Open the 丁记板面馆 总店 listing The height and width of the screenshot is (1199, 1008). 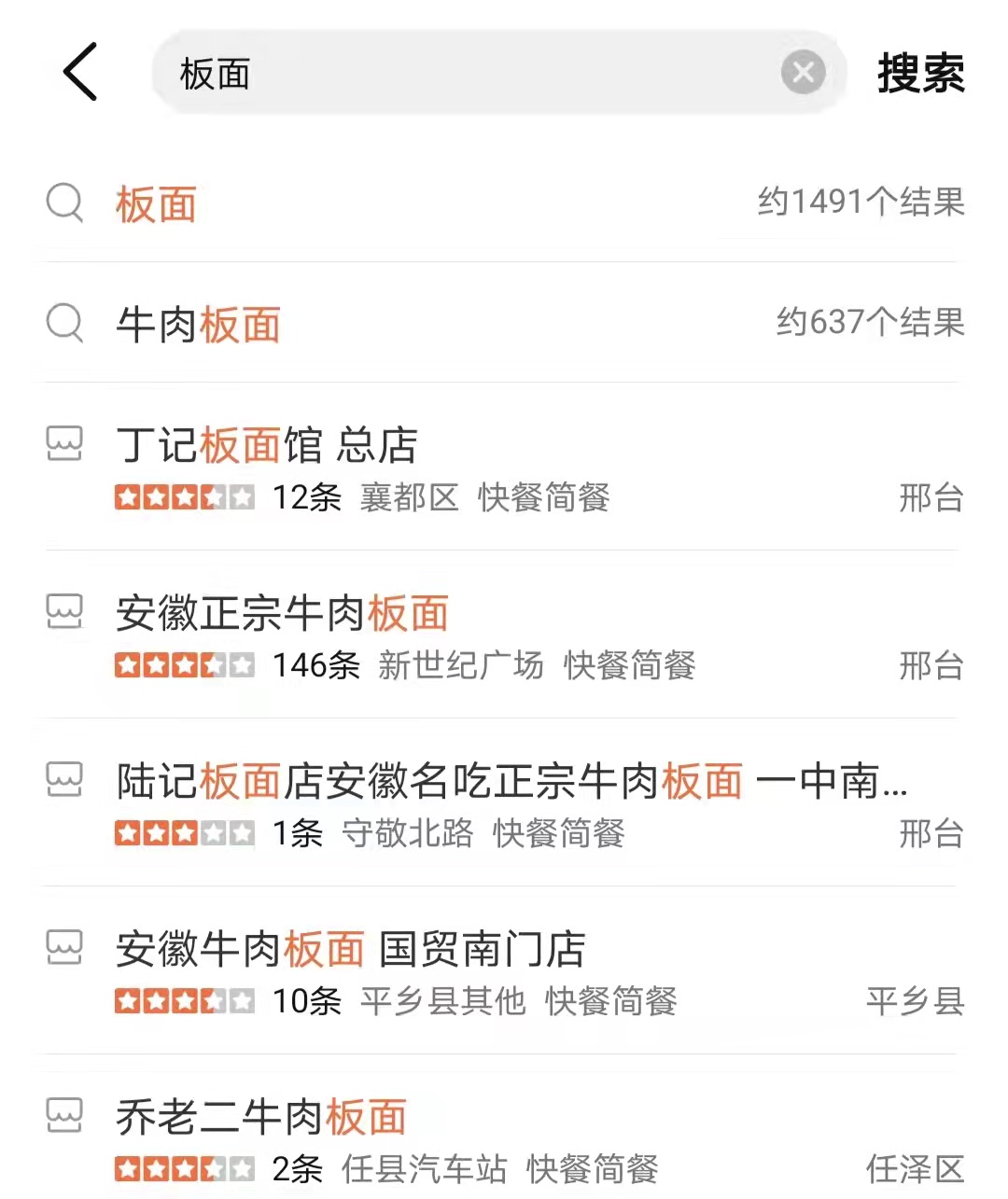pos(267,446)
